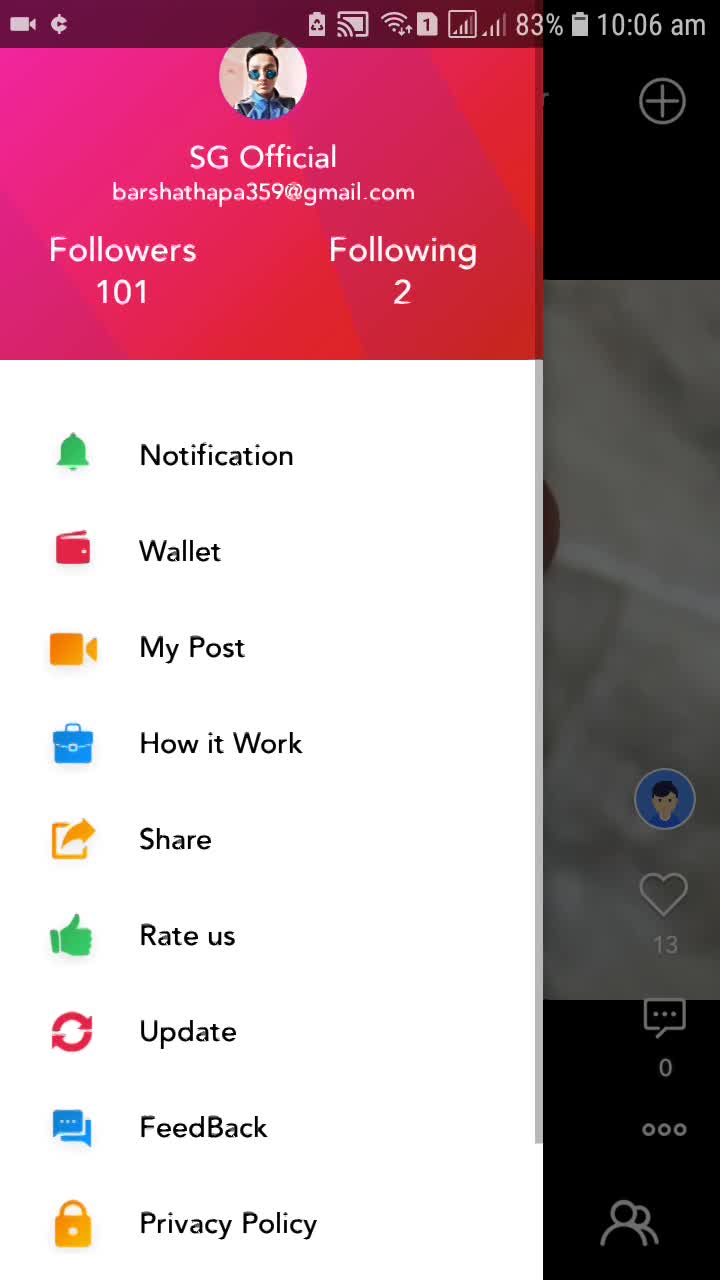View the Privacy Policy
Viewport: 720px width, 1280px height.
(228, 1223)
